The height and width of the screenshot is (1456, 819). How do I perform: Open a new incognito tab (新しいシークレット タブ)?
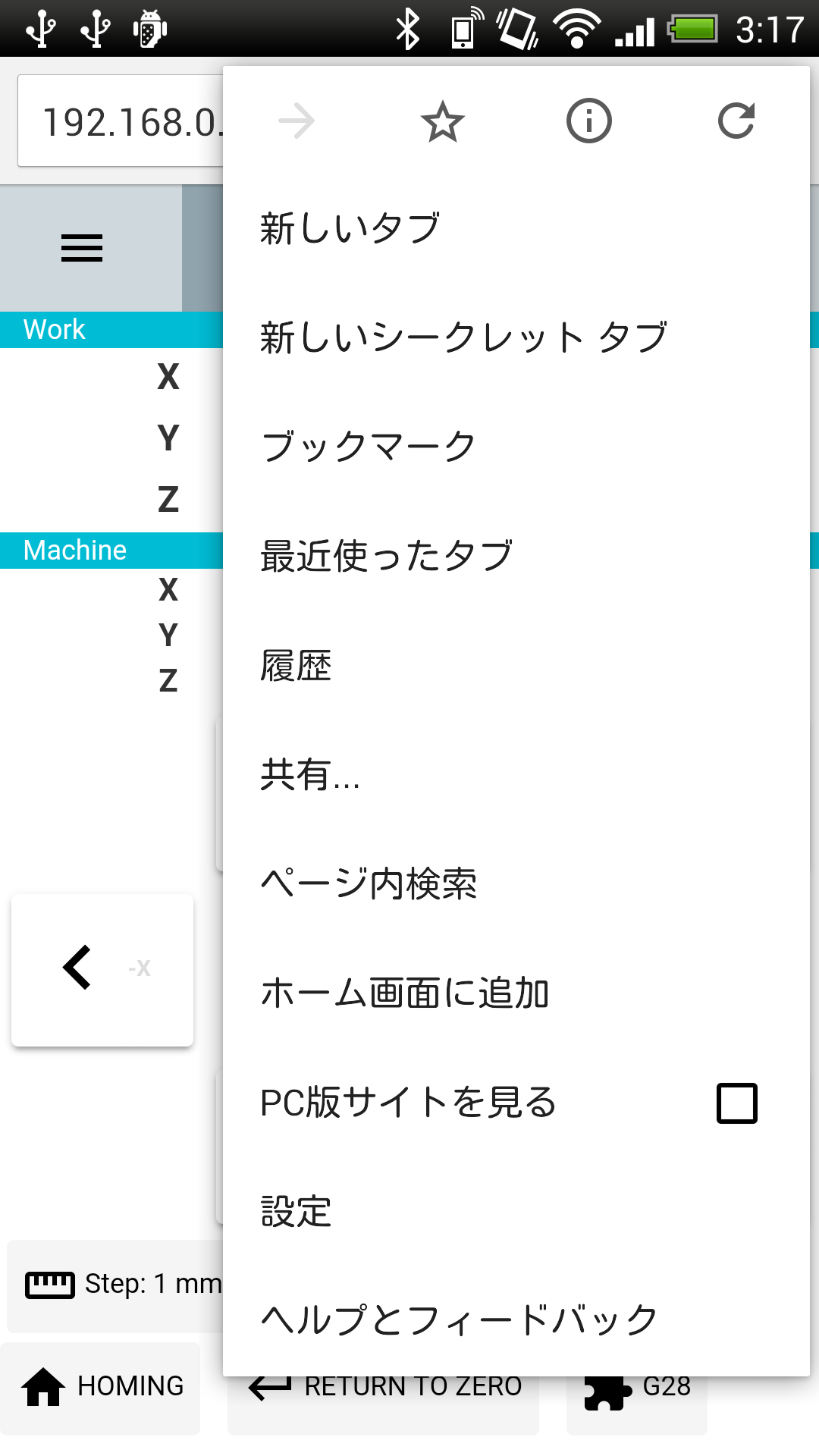pos(463,337)
